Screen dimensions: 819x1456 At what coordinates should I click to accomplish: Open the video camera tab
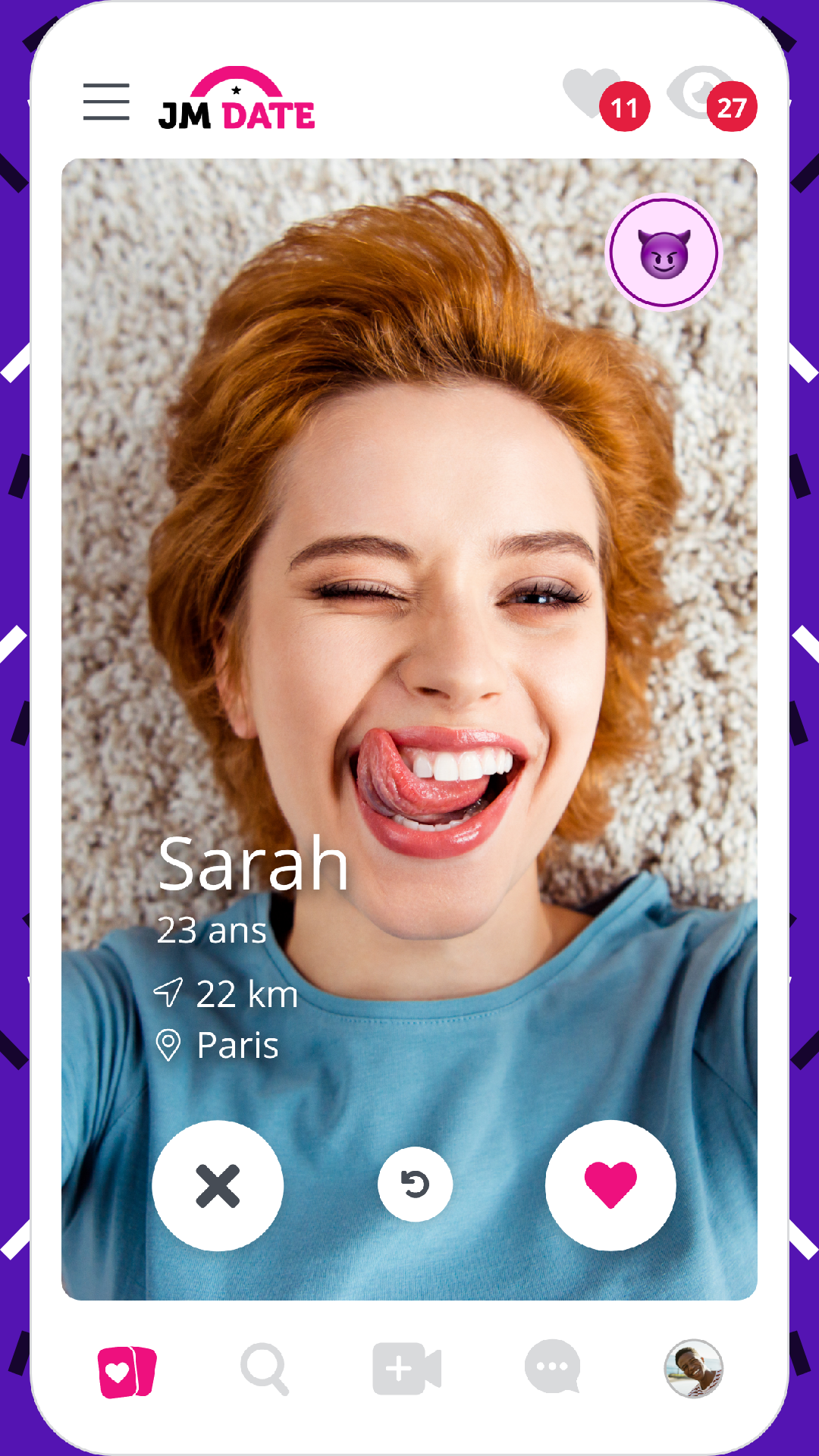click(x=406, y=1370)
